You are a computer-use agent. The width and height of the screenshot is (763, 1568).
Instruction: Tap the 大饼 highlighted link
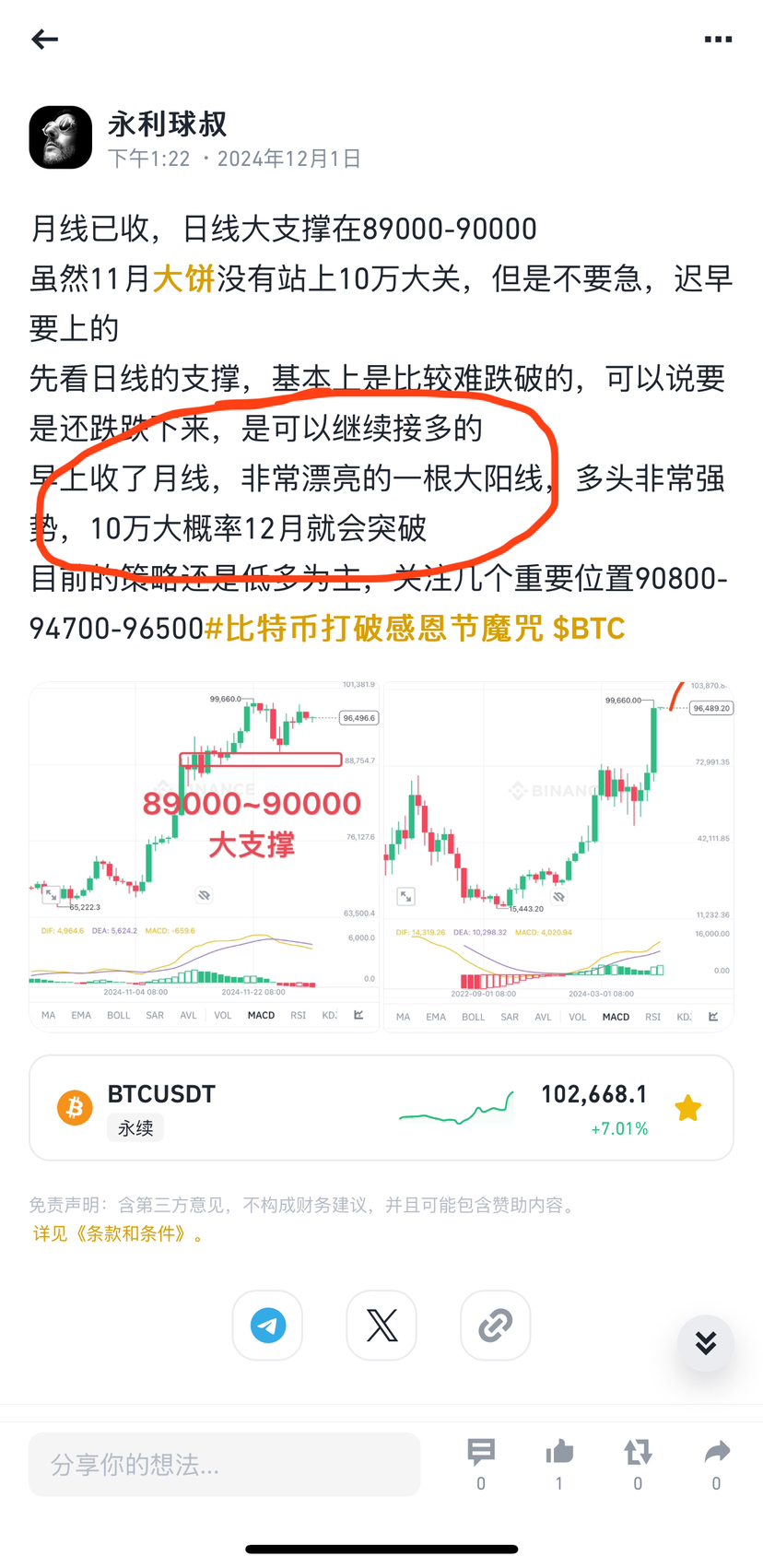[183, 278]
